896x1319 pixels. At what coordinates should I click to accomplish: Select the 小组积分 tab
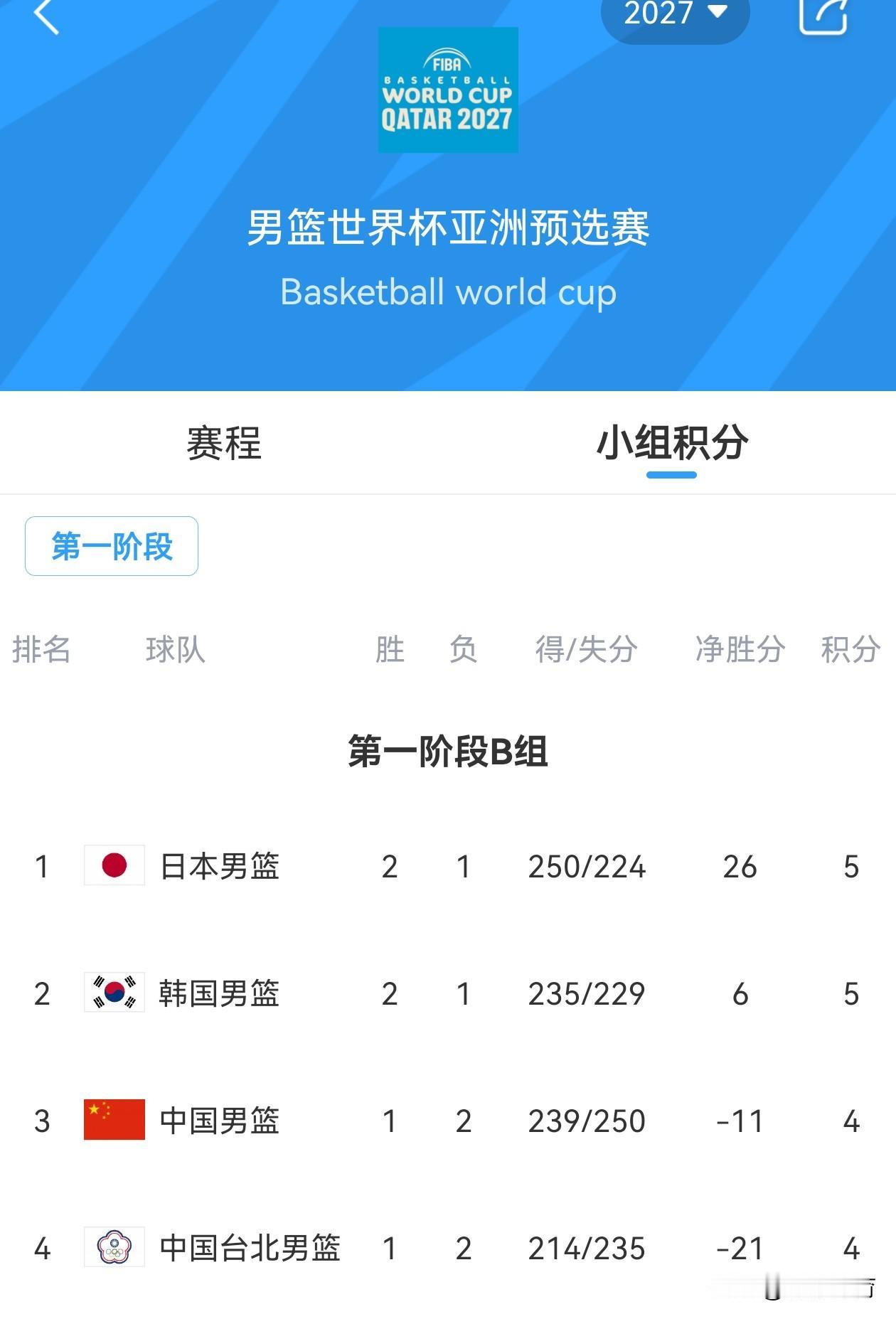[x=671, y=442]
